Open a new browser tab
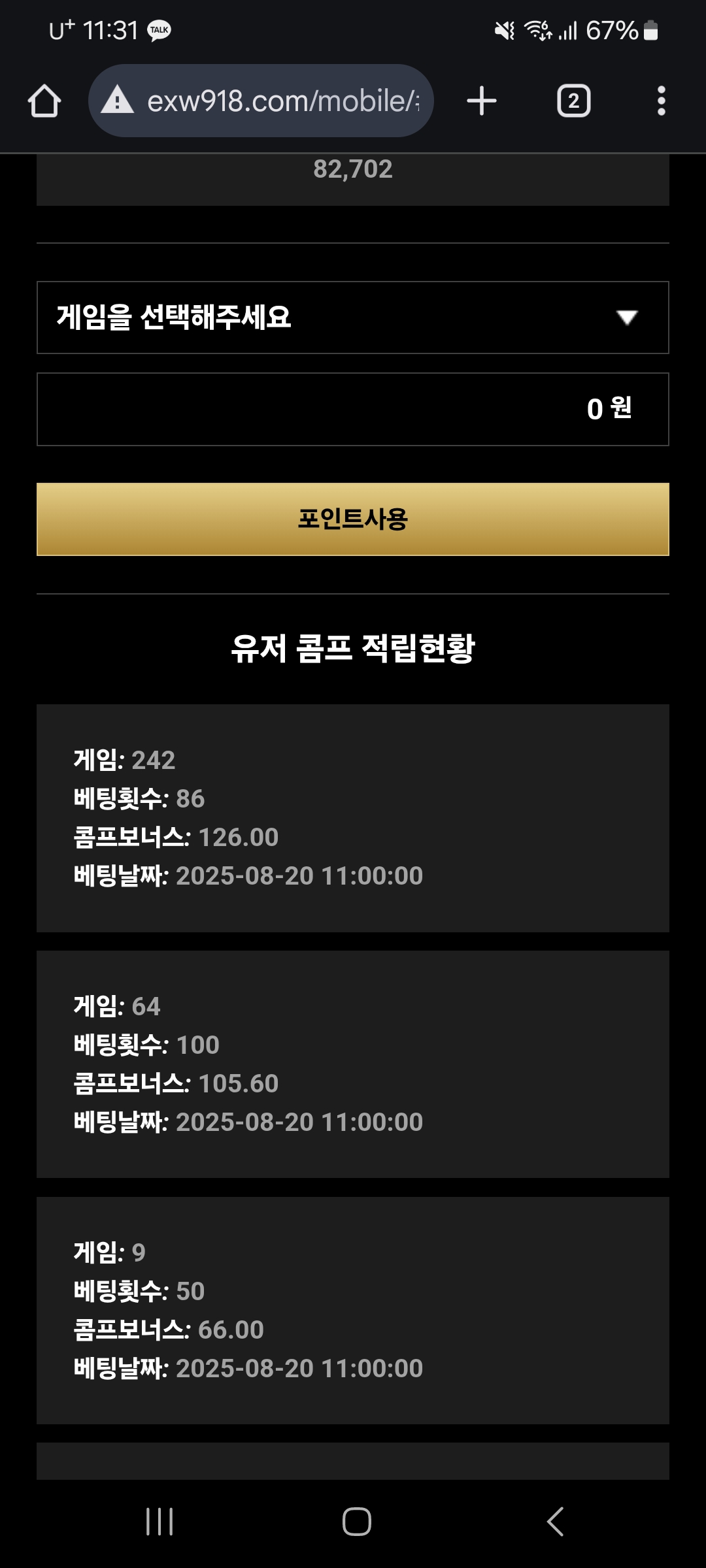 click(x=482, y=101)
